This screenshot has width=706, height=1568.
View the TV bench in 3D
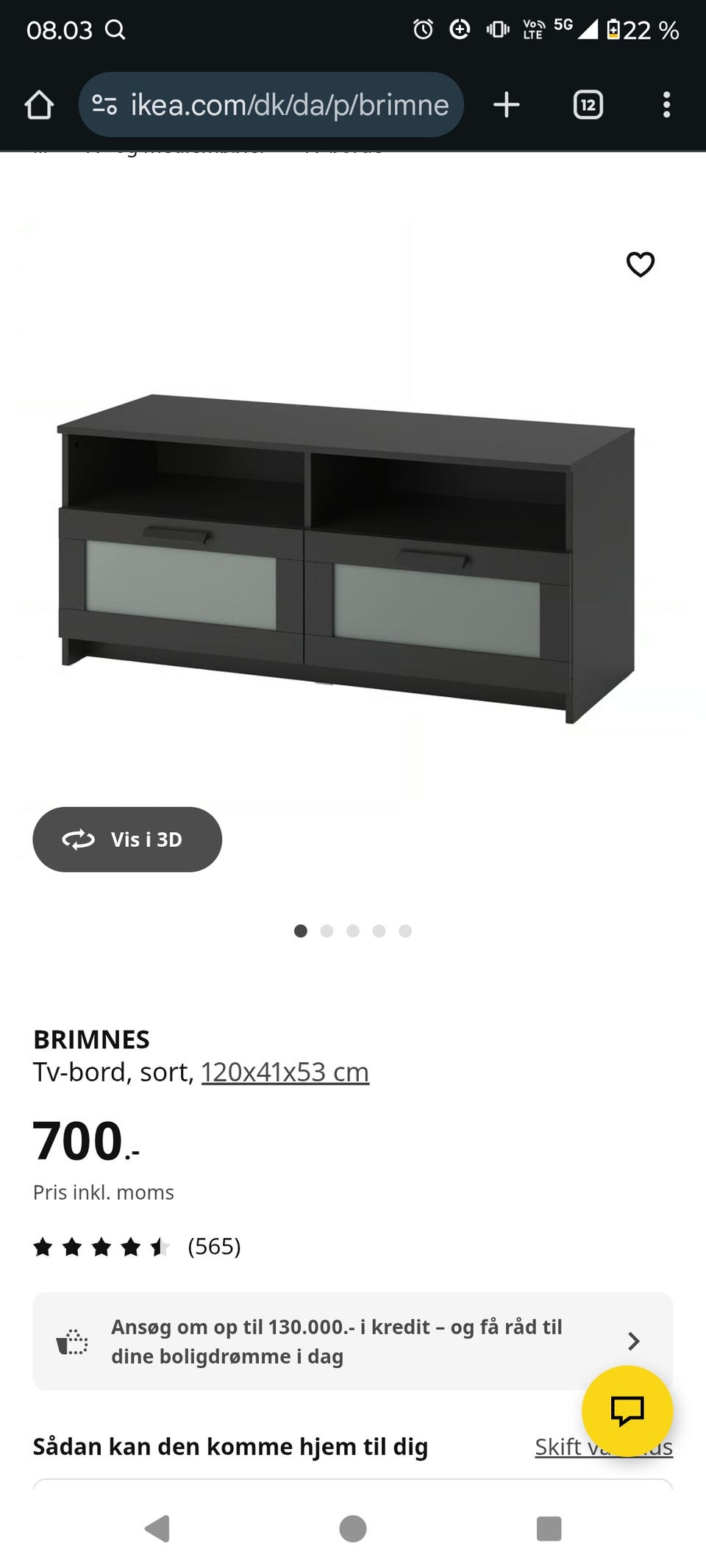[127, 840]
